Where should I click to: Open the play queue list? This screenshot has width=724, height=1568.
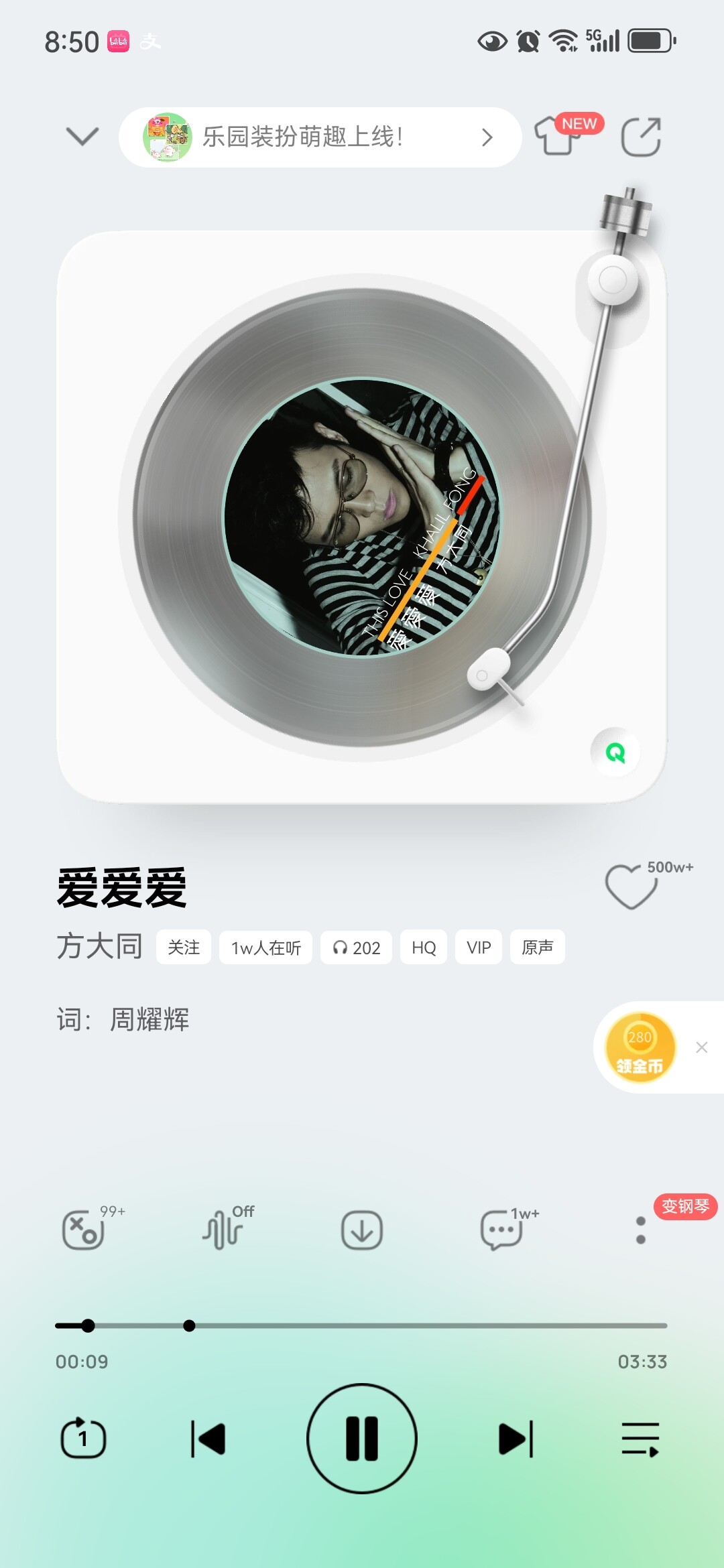click(x=640, y=1439)
